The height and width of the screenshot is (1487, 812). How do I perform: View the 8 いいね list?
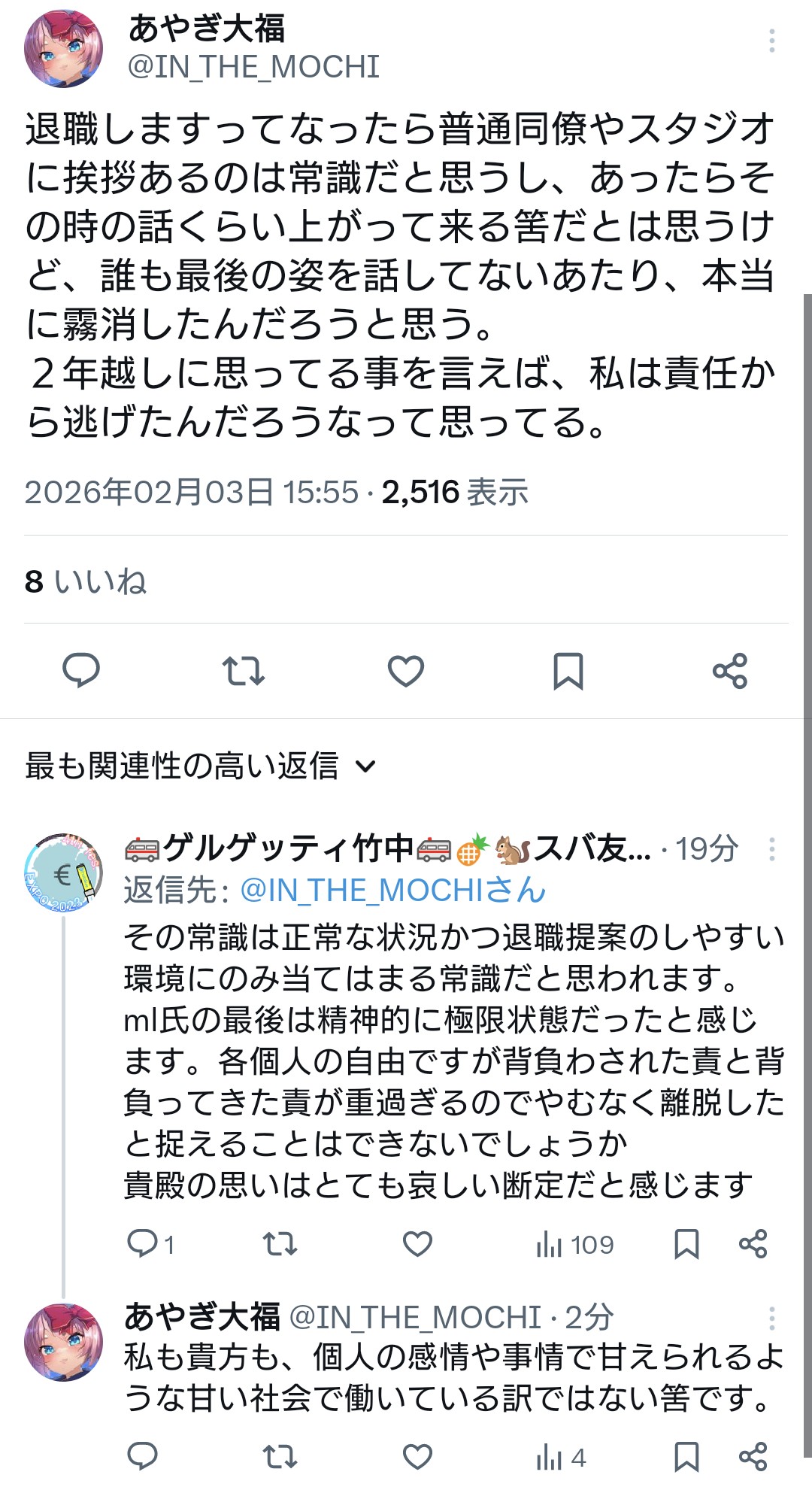pos(86,581)
